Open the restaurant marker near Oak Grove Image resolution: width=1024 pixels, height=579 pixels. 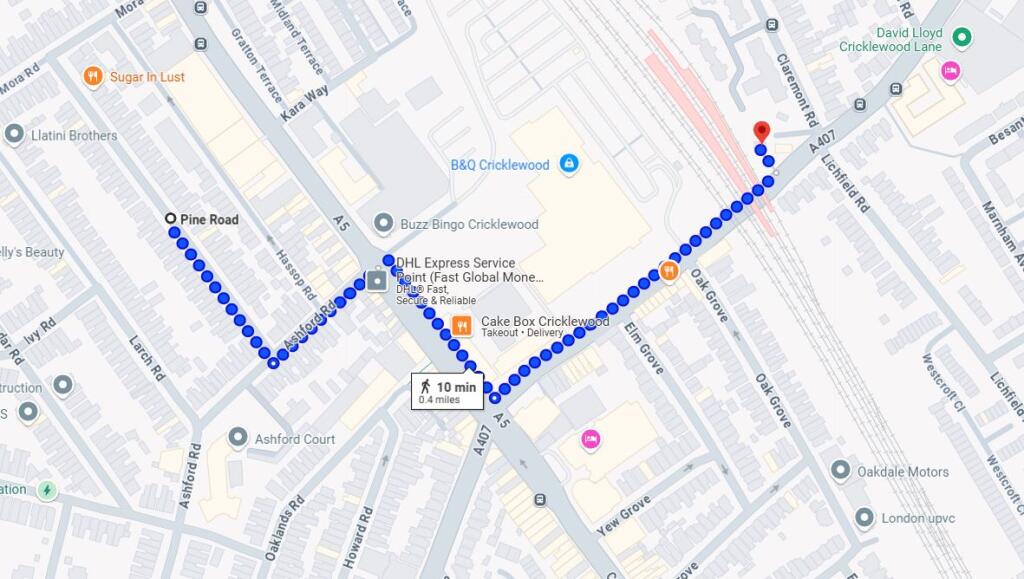coord(669,270)
